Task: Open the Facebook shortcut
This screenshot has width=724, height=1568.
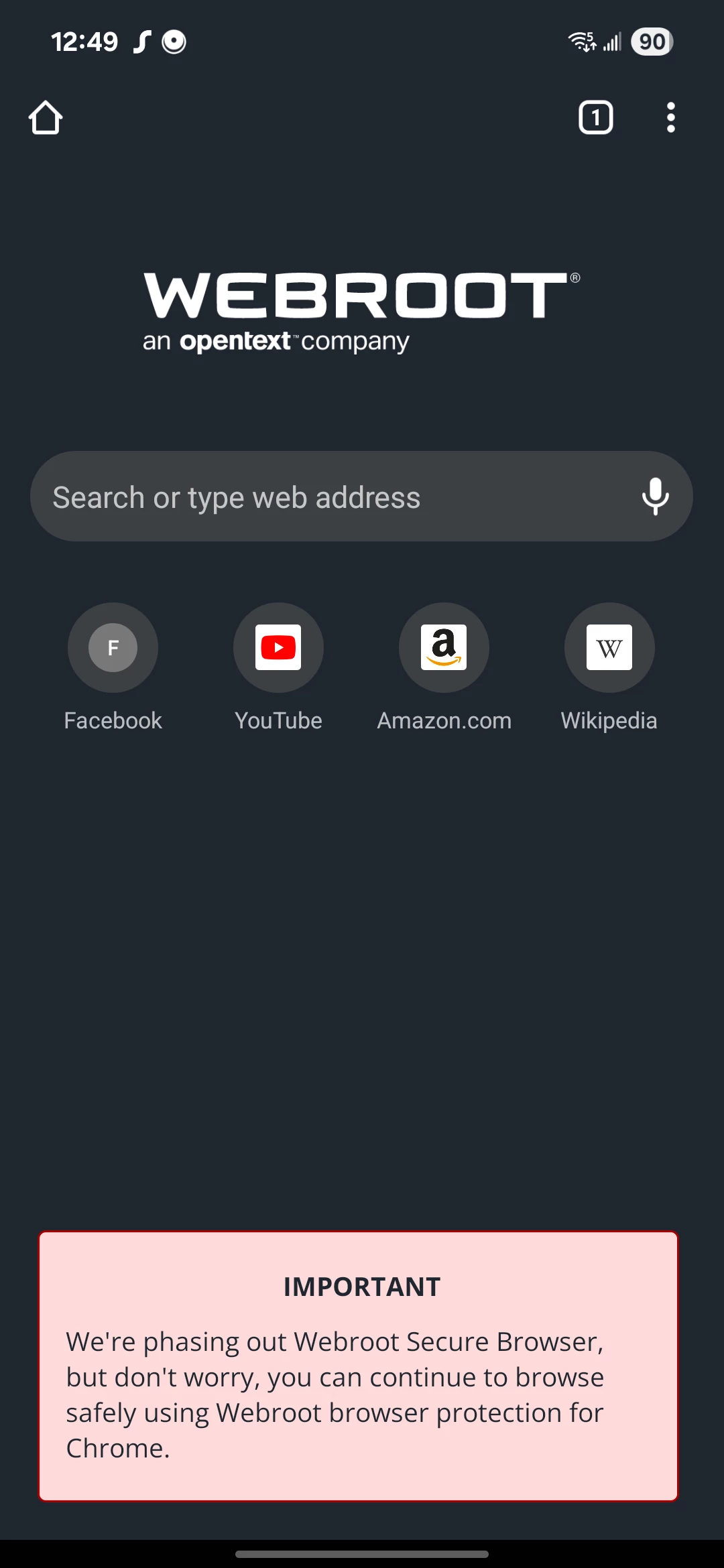Action: 113,648
